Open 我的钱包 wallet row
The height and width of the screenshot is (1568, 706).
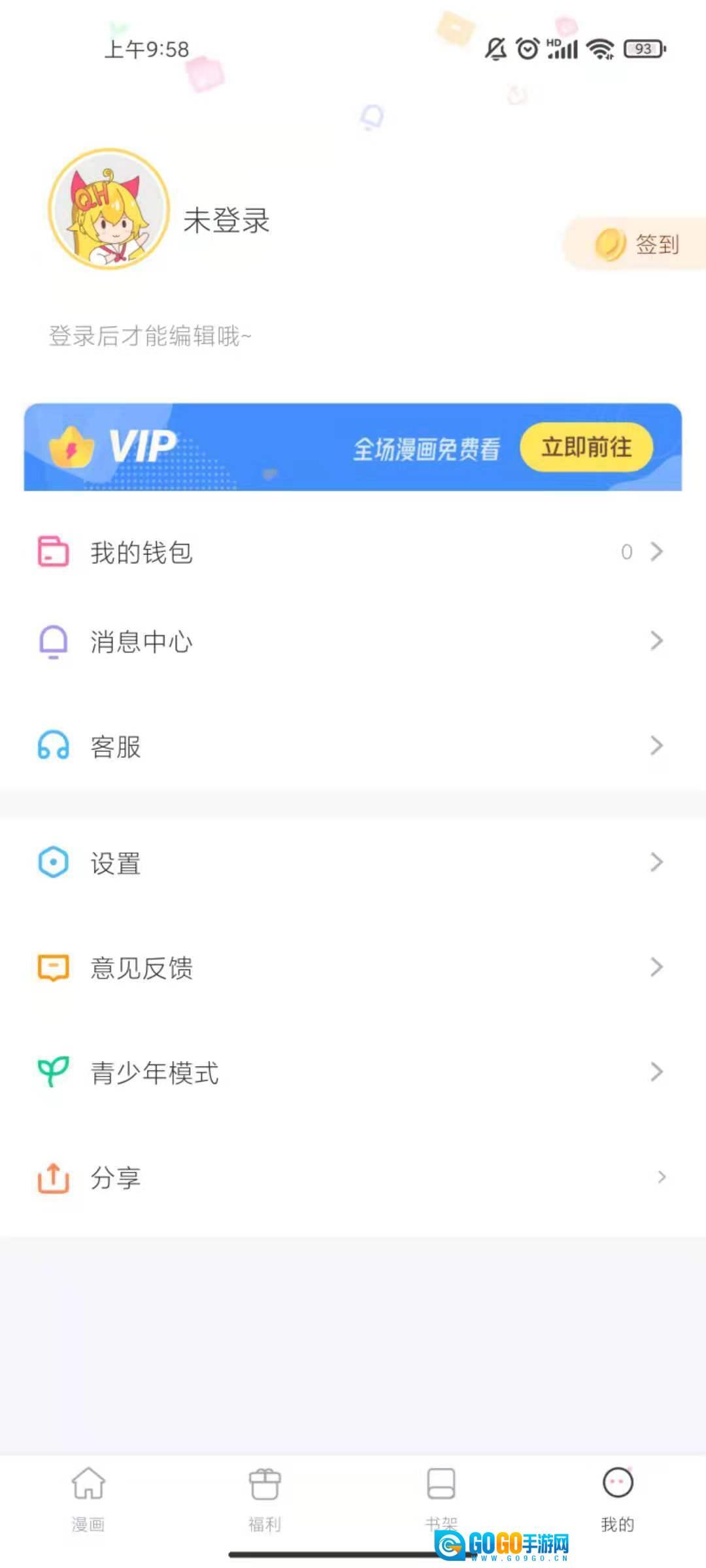(x=353, y=552)
